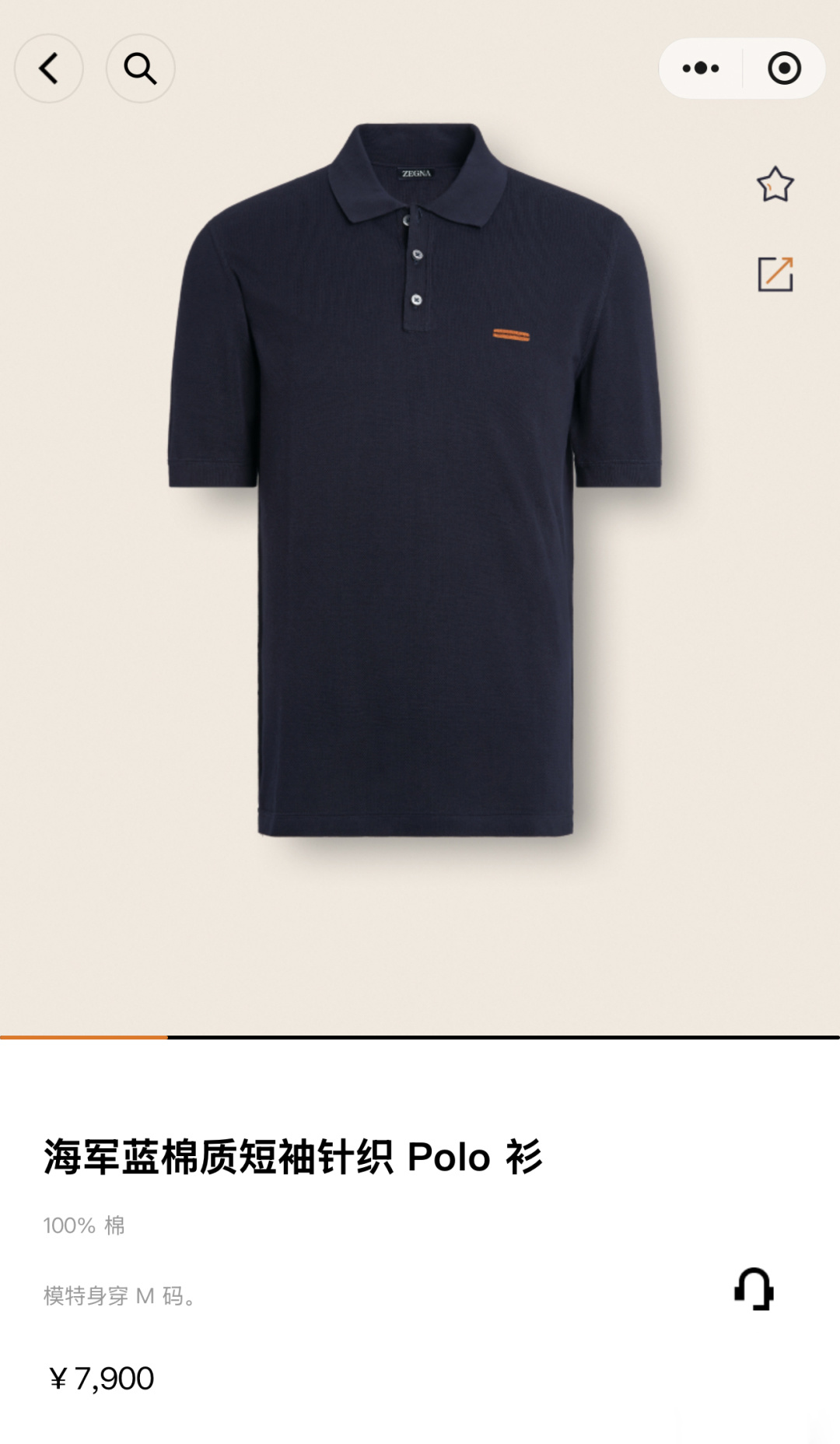Go back to the previous page
840x1444 pixels.
(48, 68)
